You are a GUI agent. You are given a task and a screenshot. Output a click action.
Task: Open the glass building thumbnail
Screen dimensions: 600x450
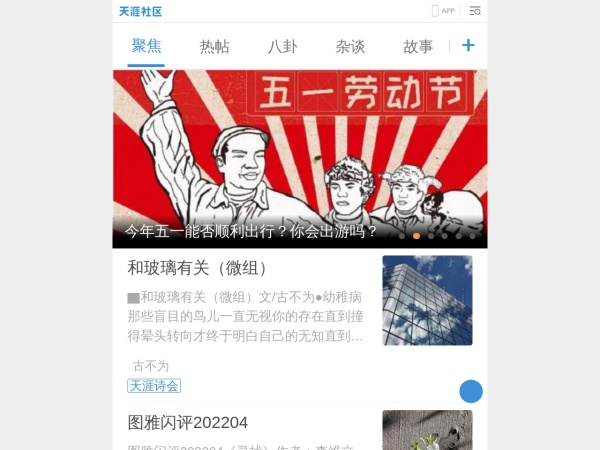click(x=427, y=300)
